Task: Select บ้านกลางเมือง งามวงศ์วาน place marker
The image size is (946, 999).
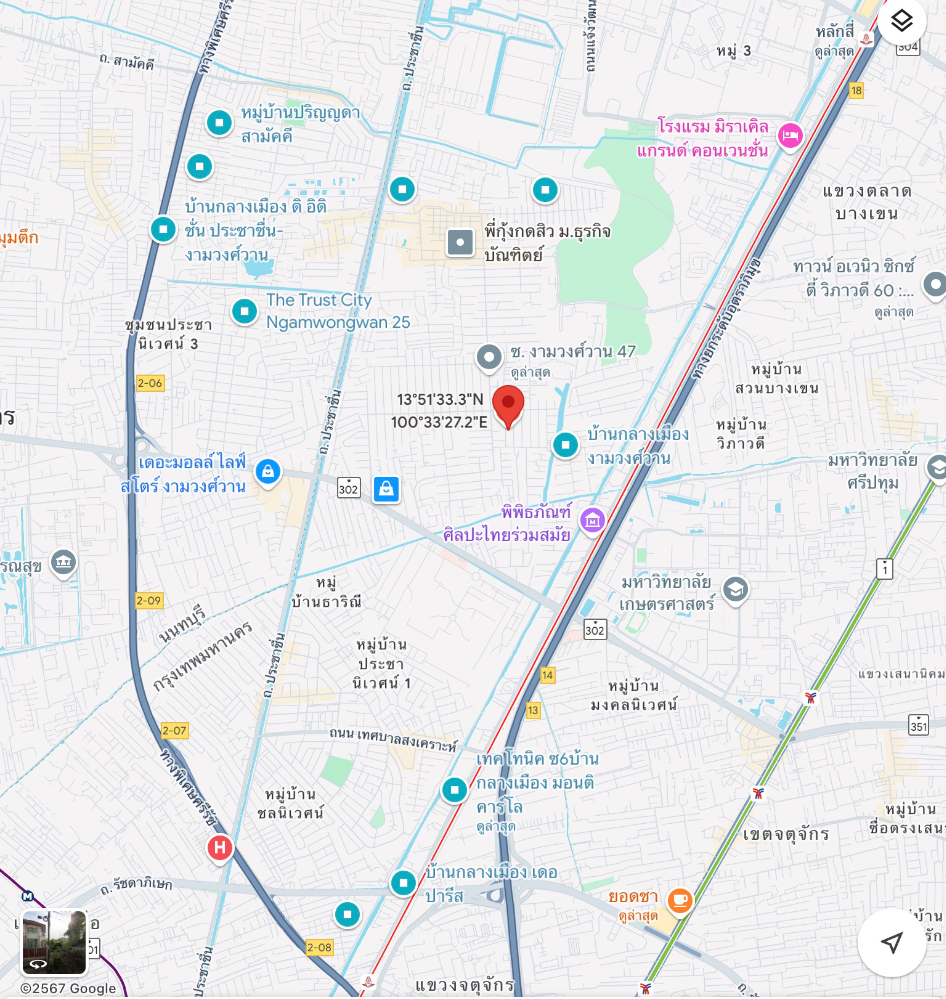Action: 566,445
